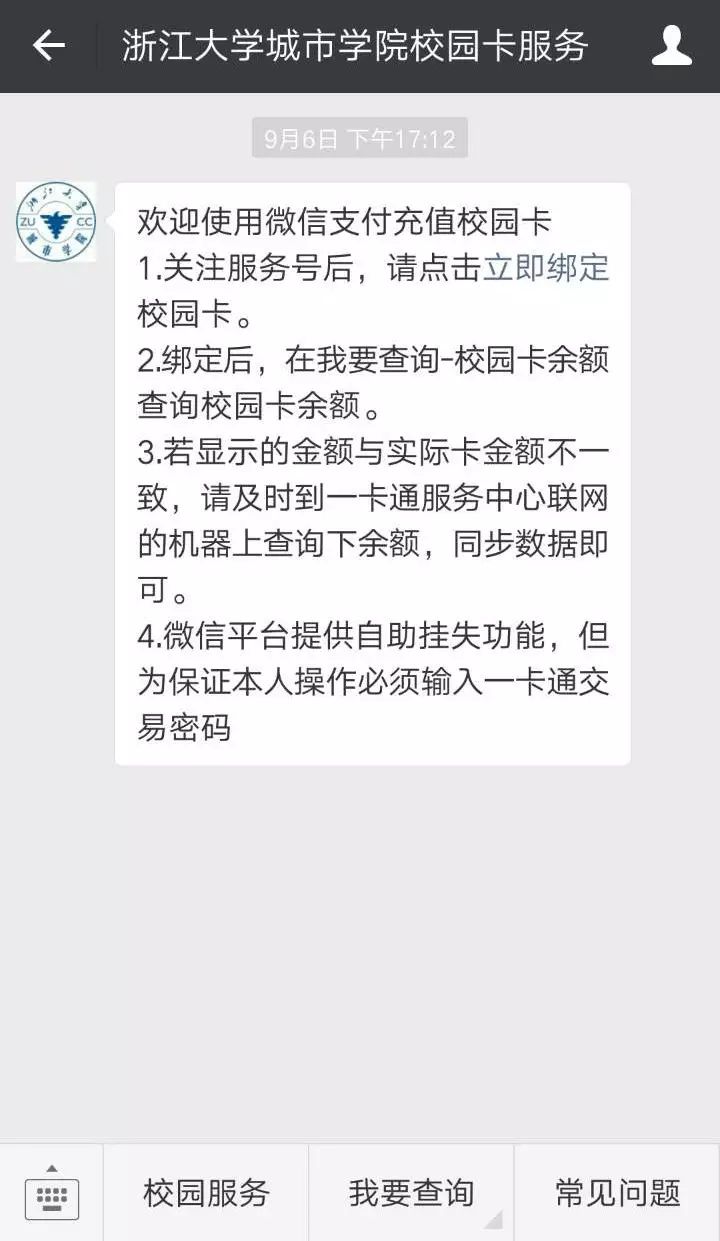
Task: Tap the timestamp 9月6日 下午17:12
Action: pos(358,138)
